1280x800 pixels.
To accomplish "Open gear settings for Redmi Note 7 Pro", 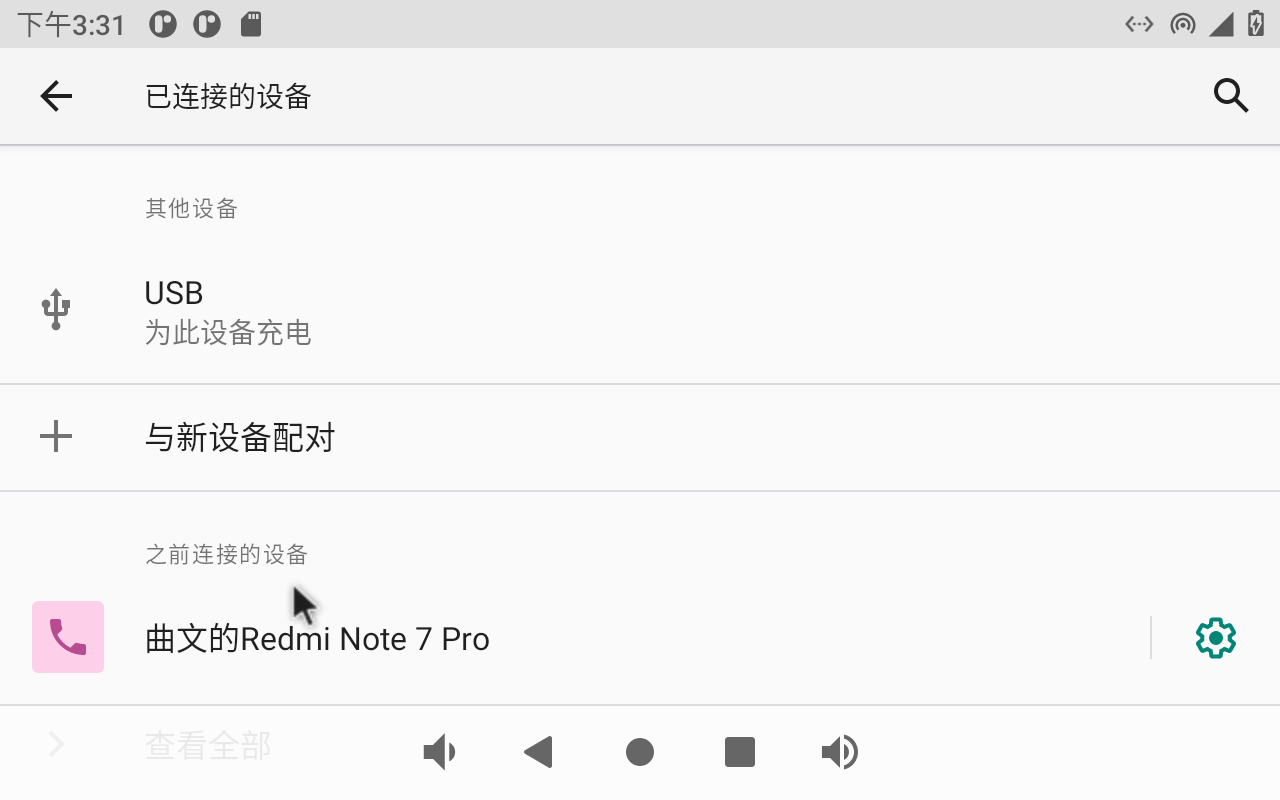I will point(1215,638).
